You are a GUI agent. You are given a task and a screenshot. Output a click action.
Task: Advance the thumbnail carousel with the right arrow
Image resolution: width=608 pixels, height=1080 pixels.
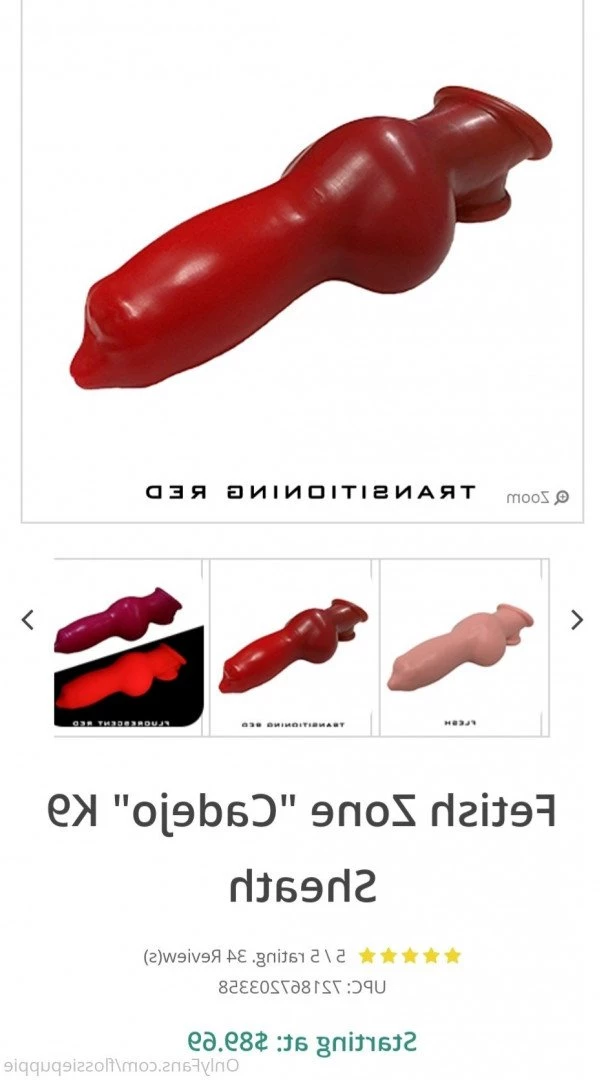coord(576,620)
